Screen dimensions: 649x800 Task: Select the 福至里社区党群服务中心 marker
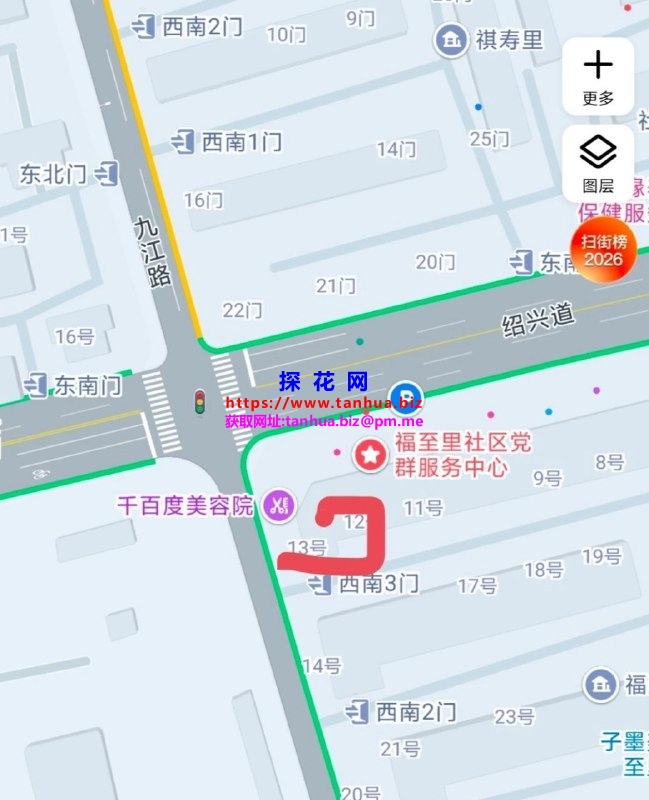coord(371,456)
